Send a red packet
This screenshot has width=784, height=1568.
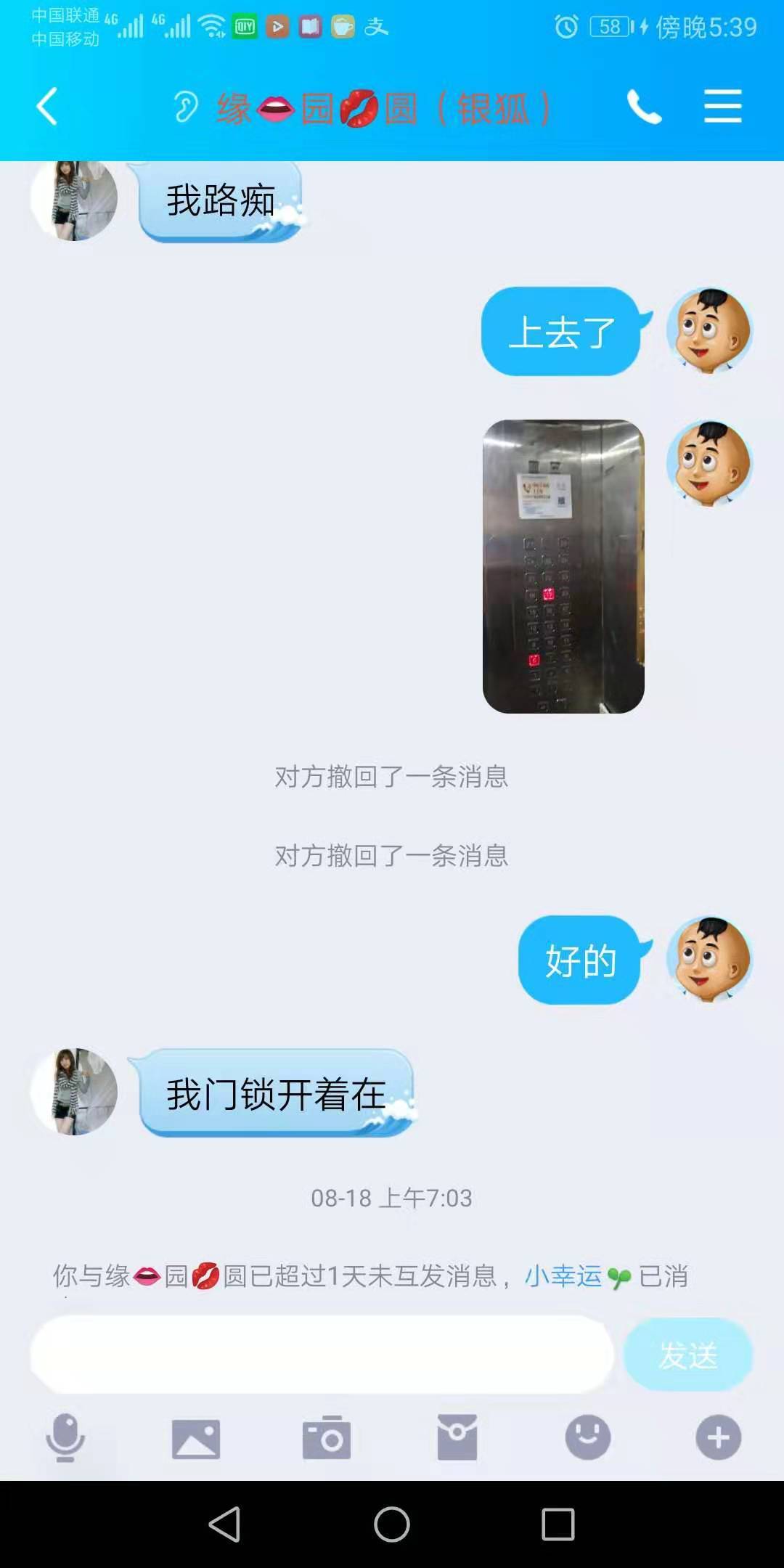457,1437
